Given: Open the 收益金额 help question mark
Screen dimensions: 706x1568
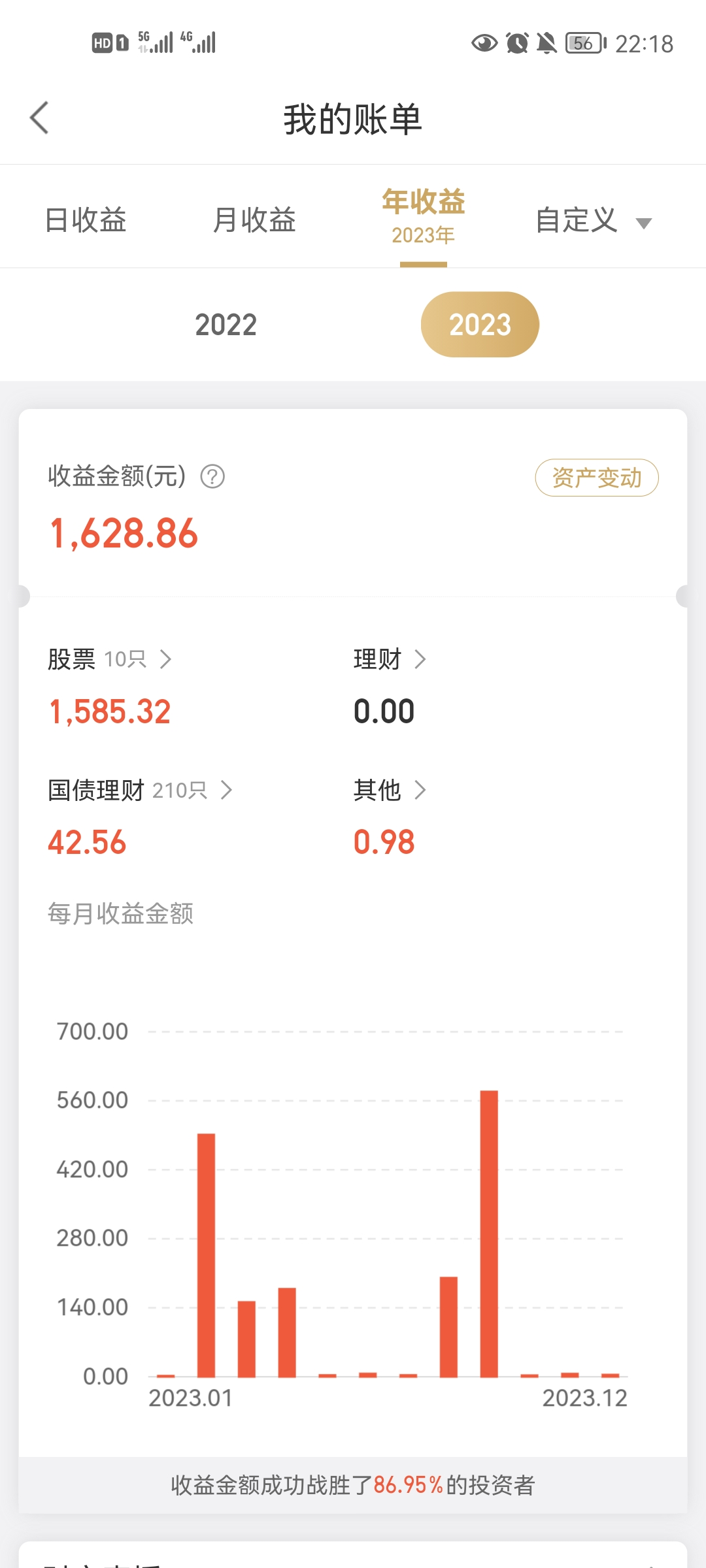Looking at the screenshot, I should point(212,477).
